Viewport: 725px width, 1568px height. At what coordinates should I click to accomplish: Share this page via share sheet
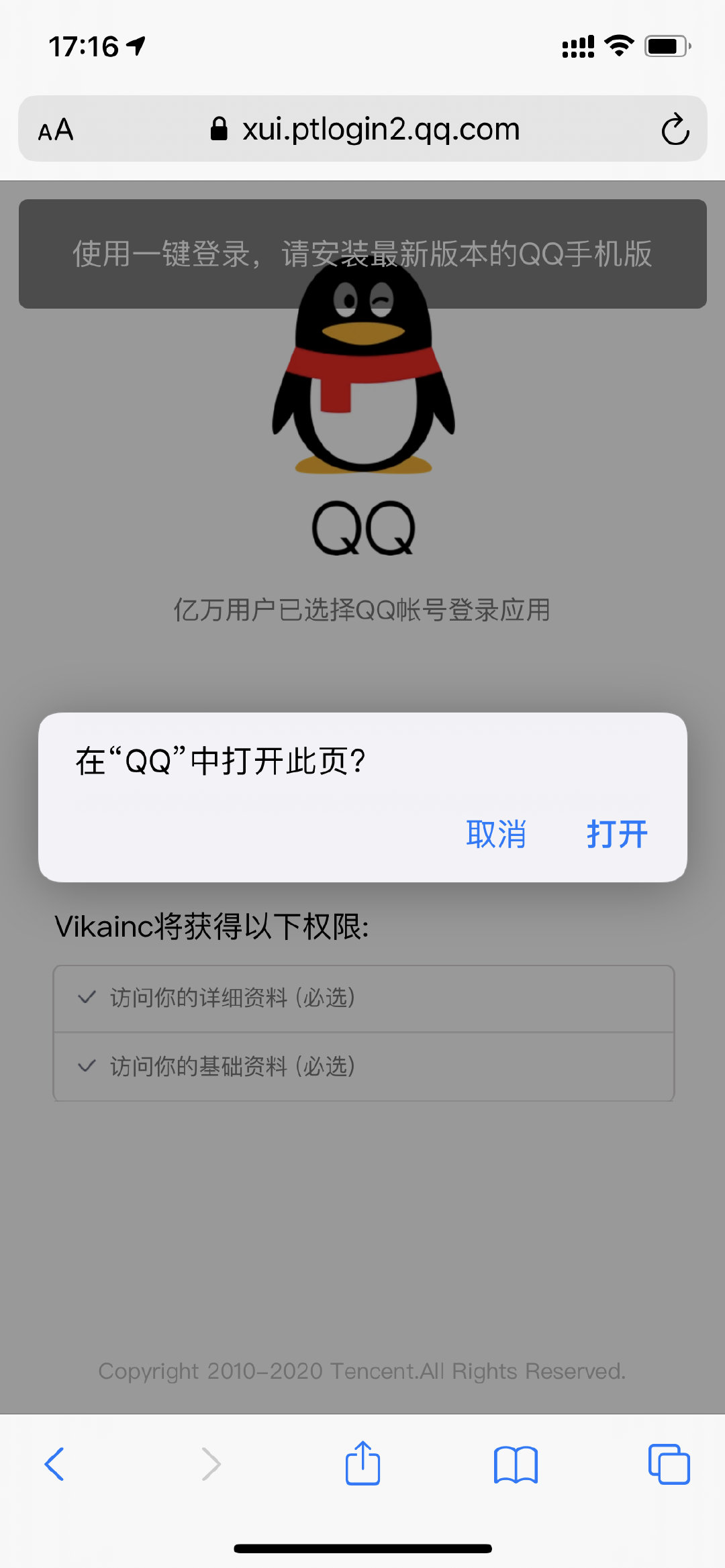362,1464
